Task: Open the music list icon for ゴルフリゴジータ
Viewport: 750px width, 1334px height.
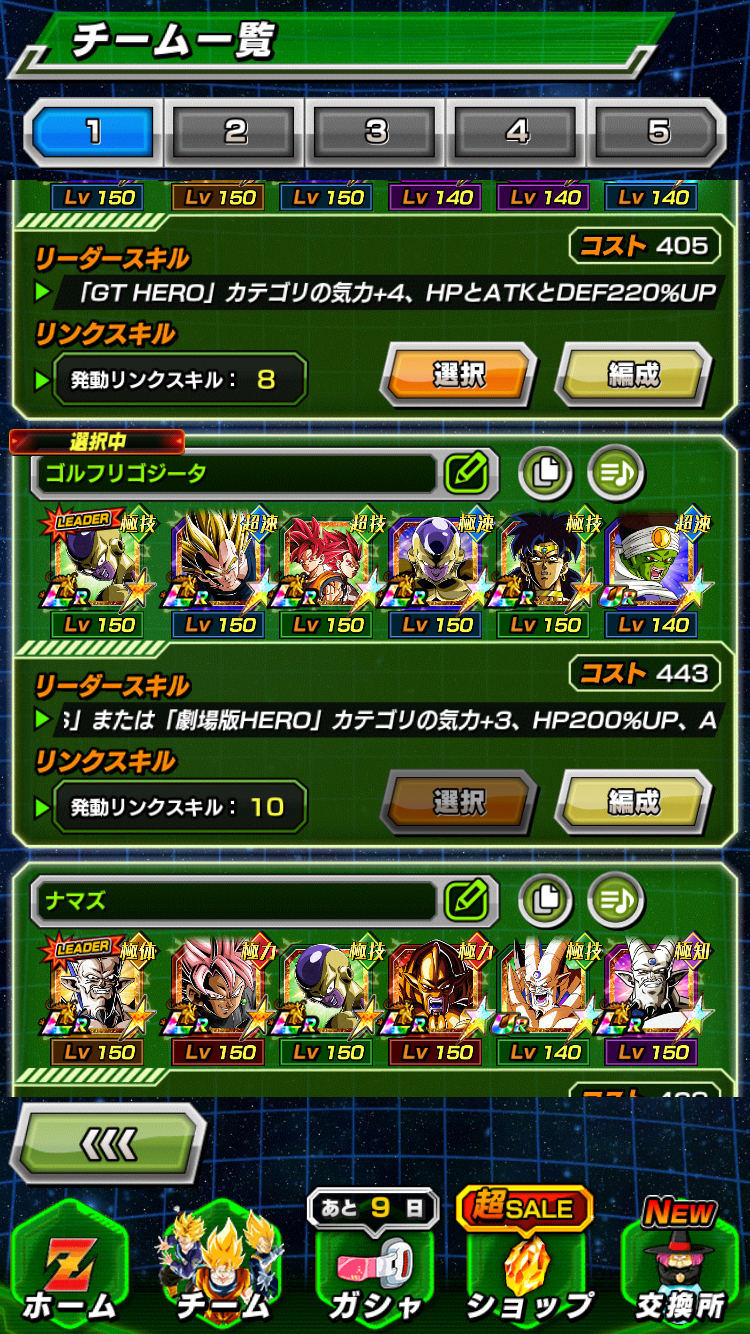Action: (615, 473)
